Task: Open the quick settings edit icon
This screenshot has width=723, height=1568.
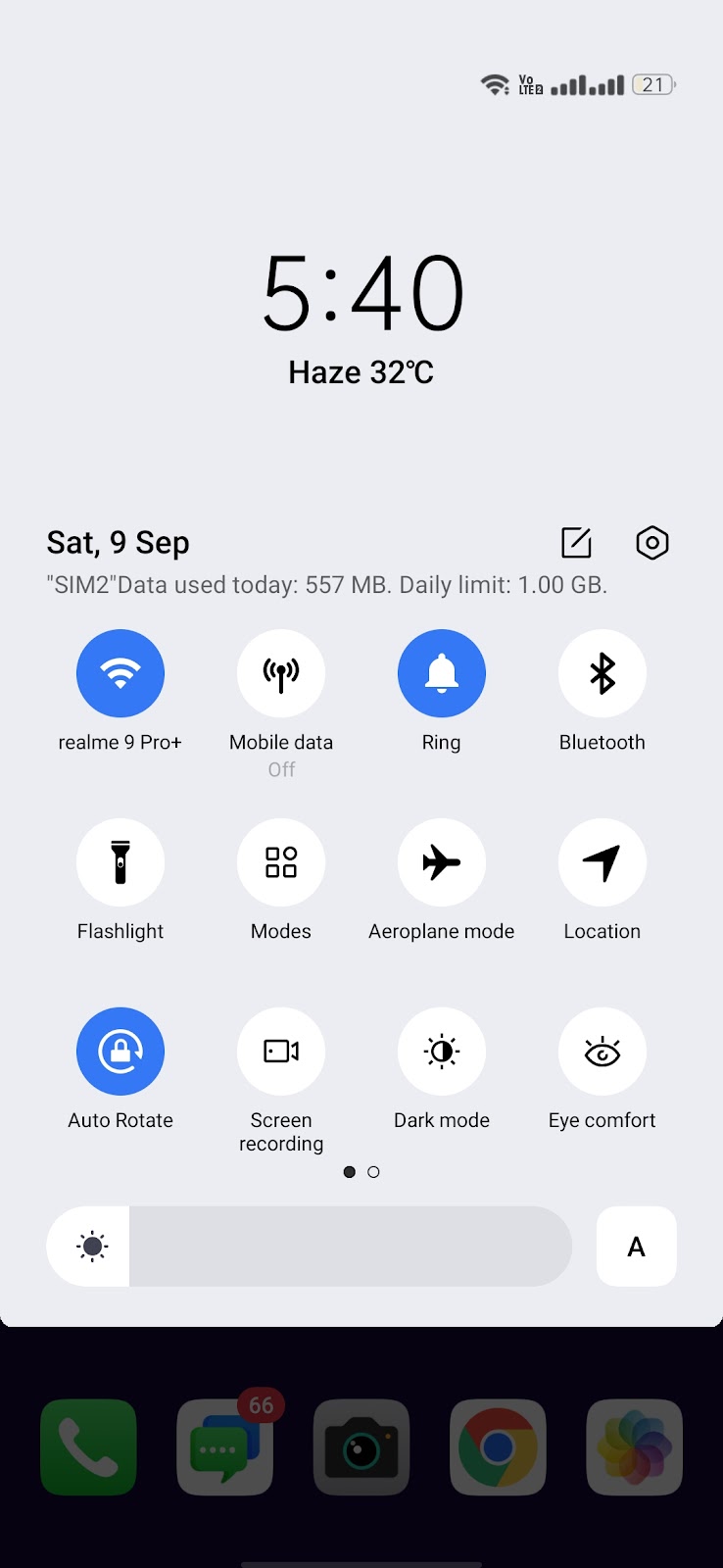Action: pos(576,542)
